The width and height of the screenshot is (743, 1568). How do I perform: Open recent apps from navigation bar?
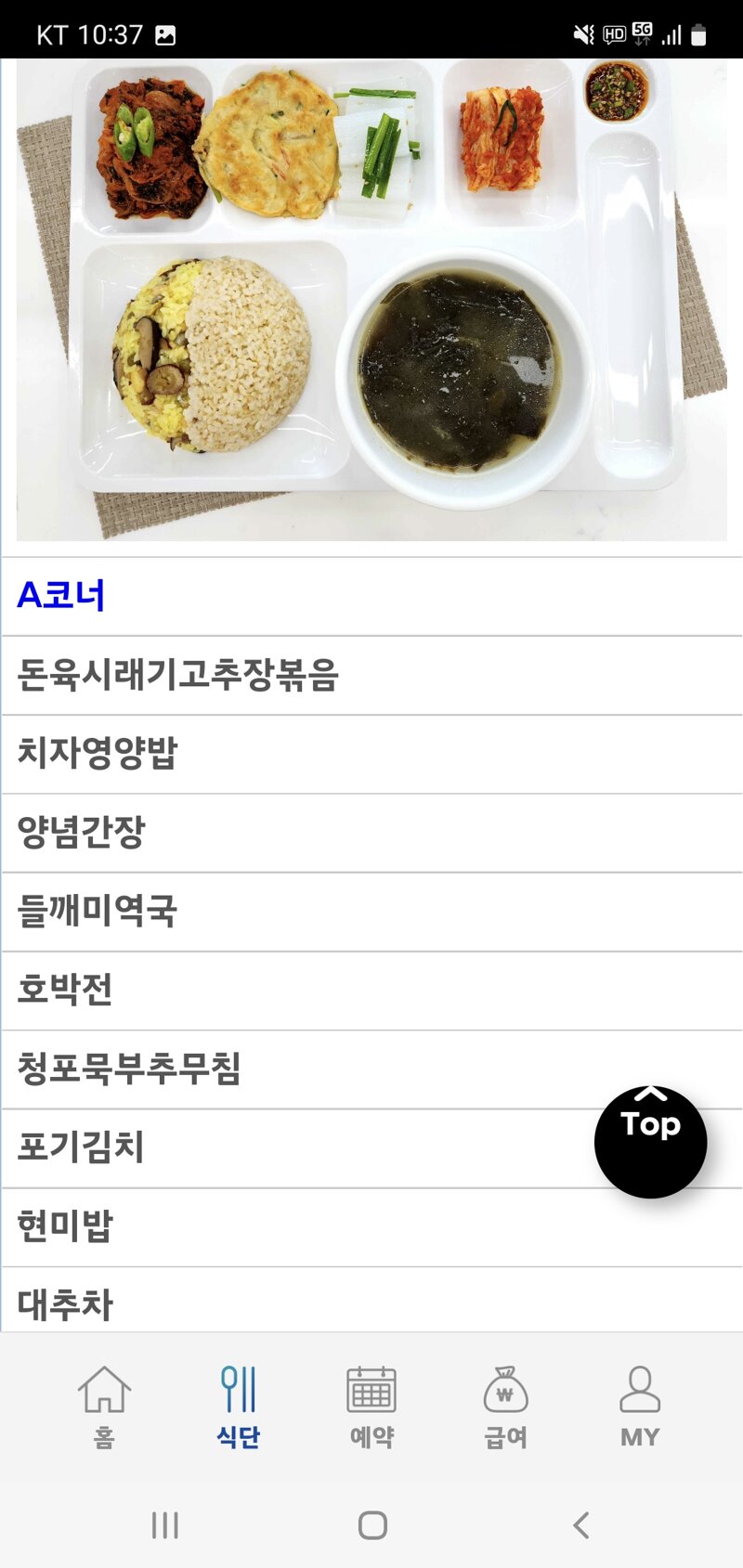(x=164, y=1524)
